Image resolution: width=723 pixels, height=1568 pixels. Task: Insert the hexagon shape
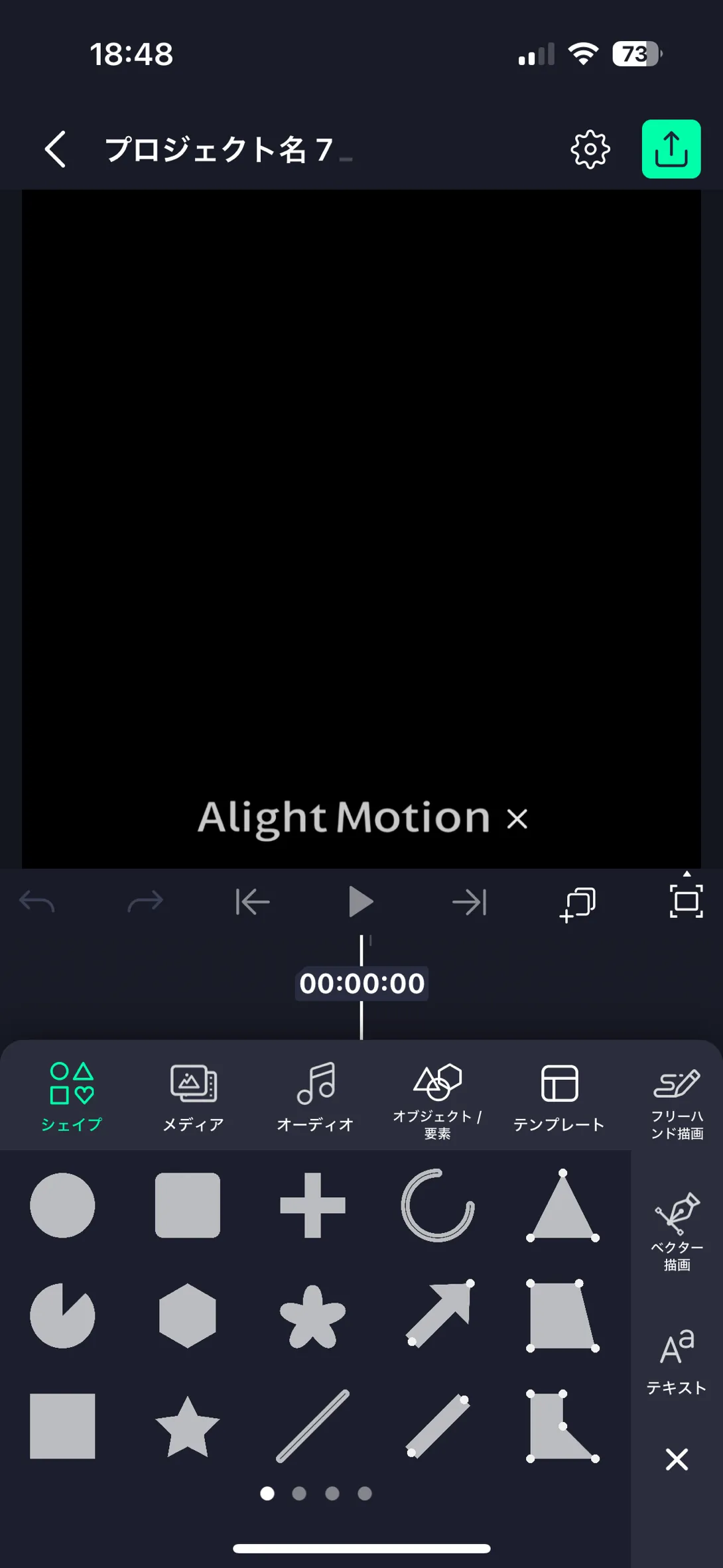click(x=187, y=1315)
